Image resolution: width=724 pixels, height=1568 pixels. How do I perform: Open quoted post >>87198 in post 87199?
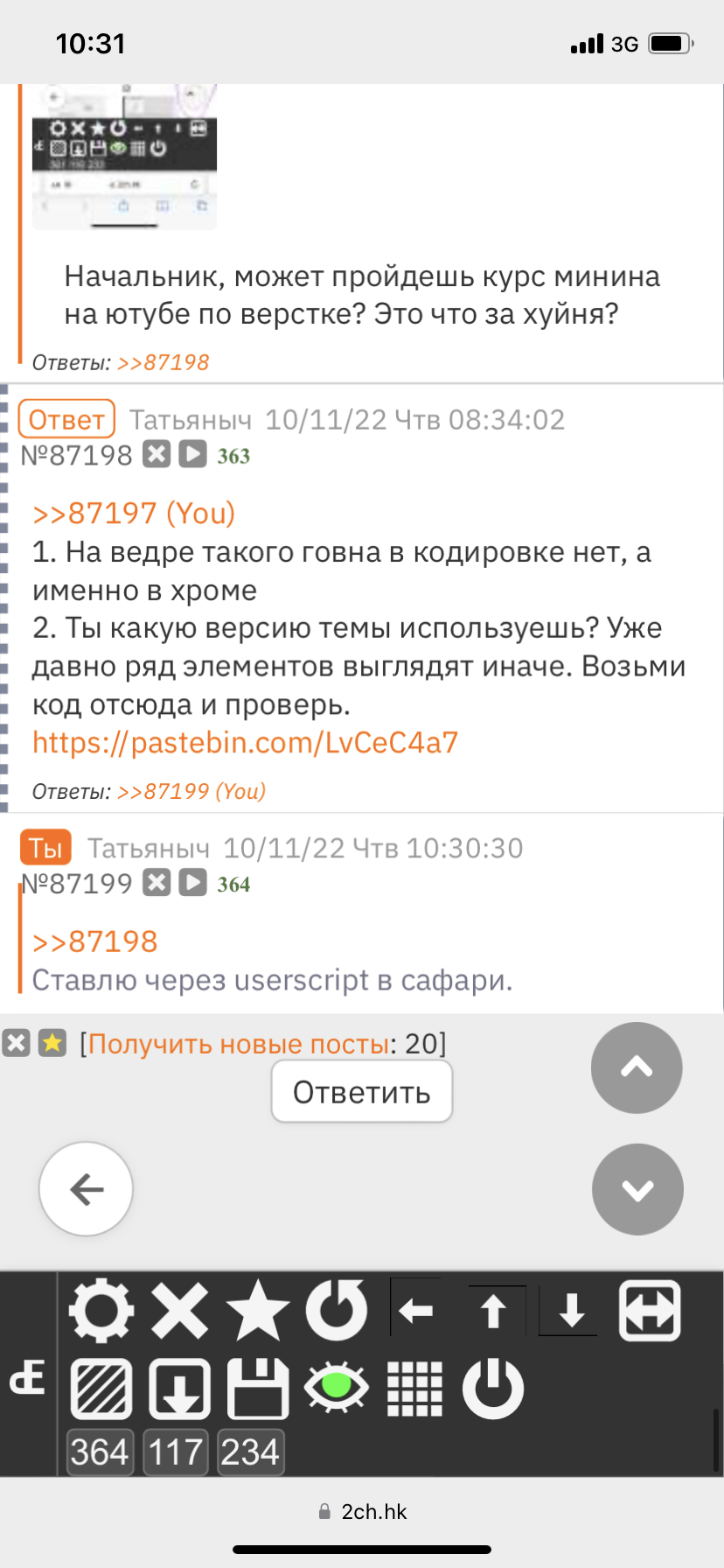click(x=94, y=942)
